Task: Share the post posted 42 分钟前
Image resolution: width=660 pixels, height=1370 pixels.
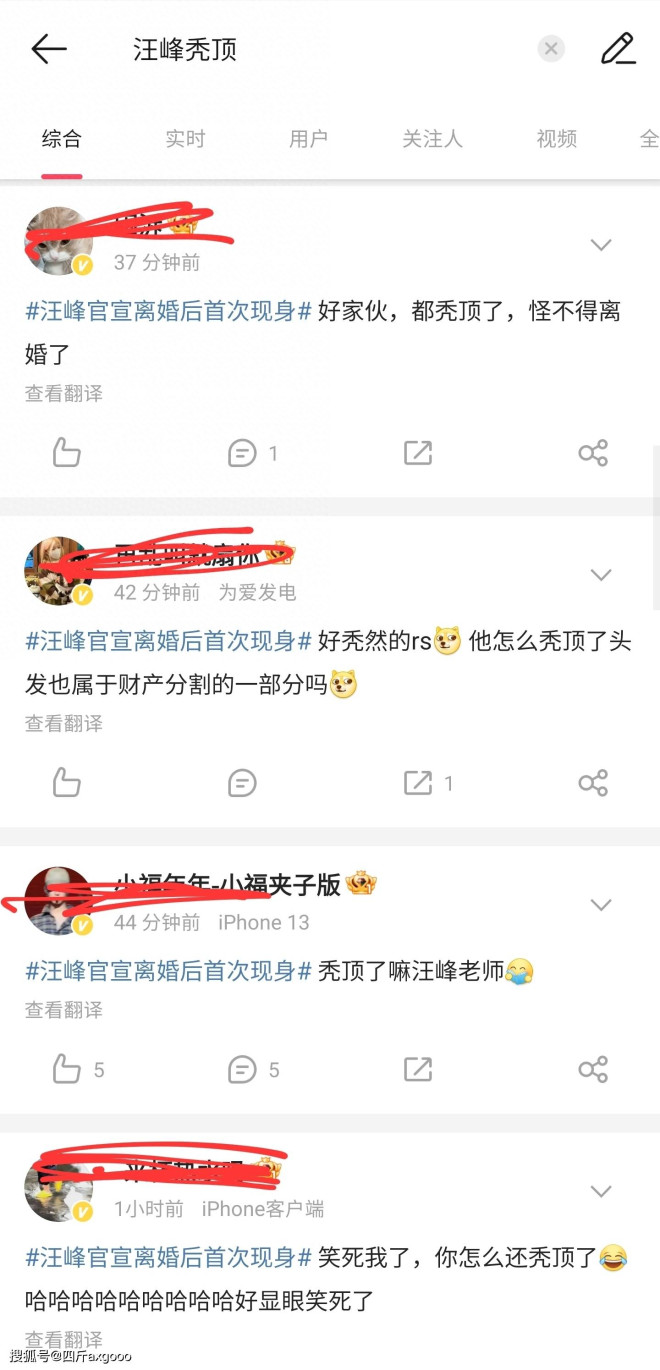Action: 593,783
